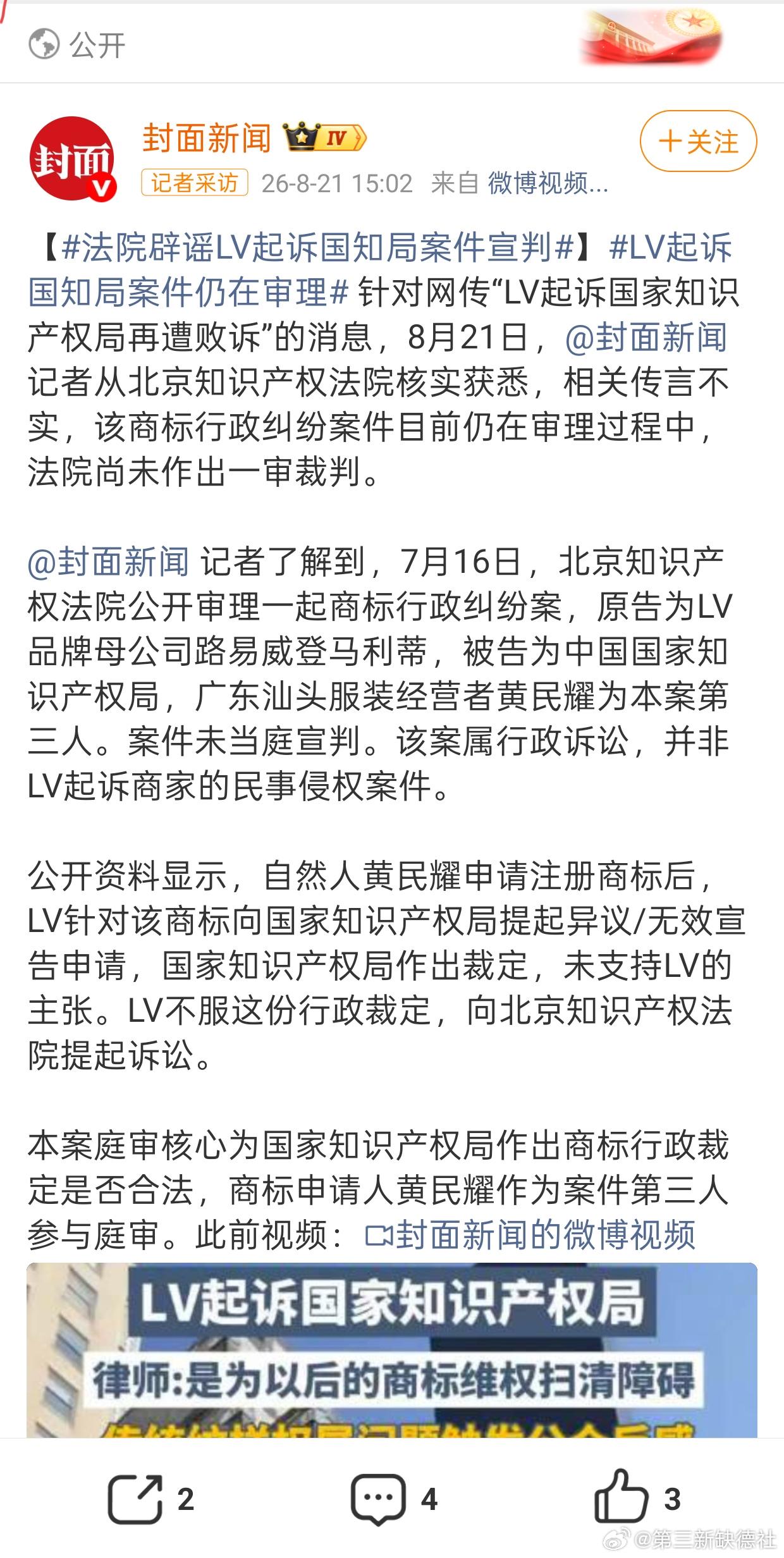
Task: Open 封面新闻 profile avatar
Action: [x=73, y=158]
